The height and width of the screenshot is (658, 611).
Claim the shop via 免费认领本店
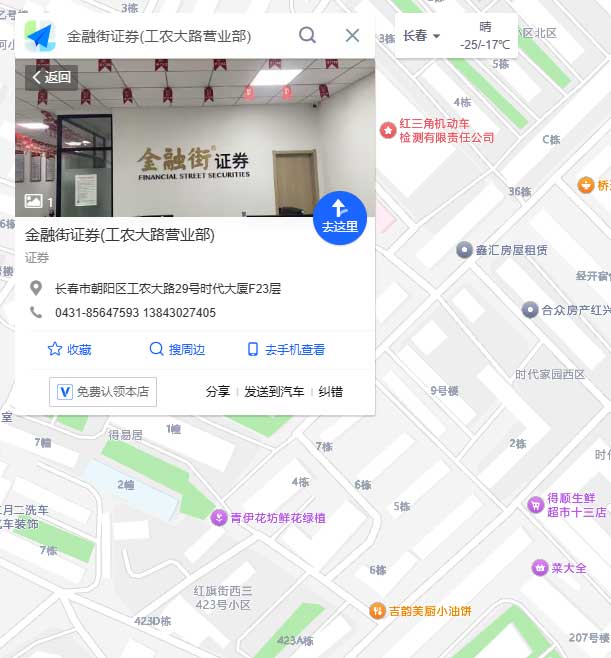(102, 392)
